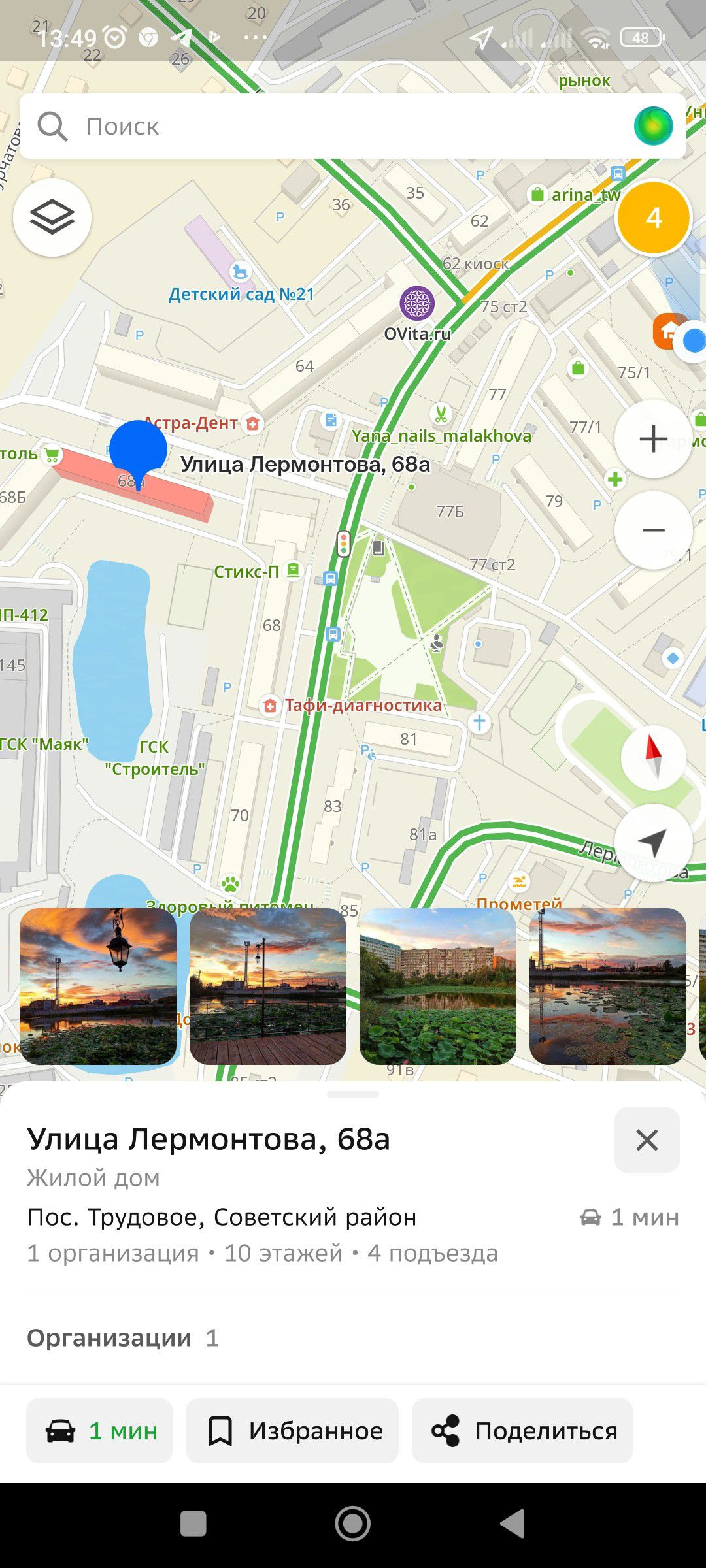The image size is (706, 1568).
Task: Go back using the system back button
Action: pos(513,1524)
